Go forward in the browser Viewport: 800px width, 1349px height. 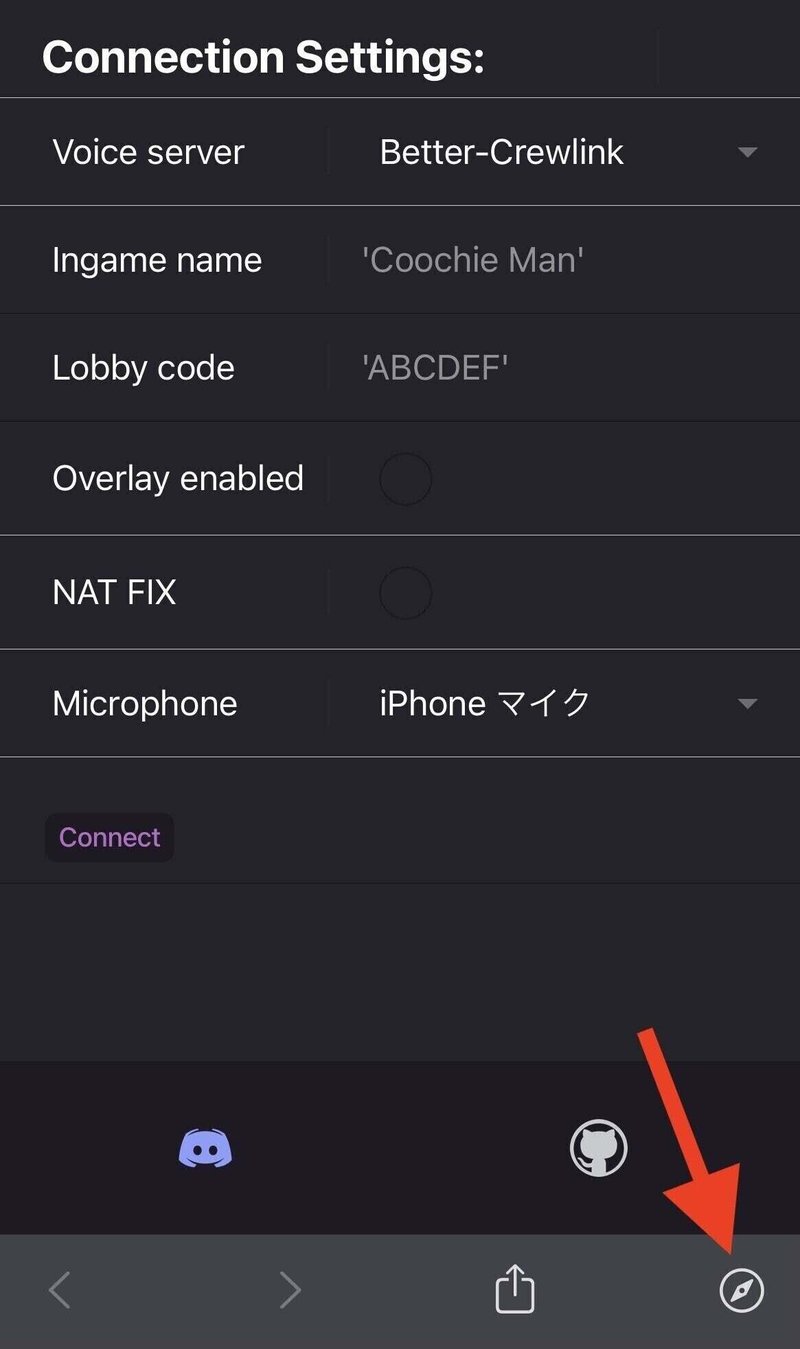point(290,1290)
